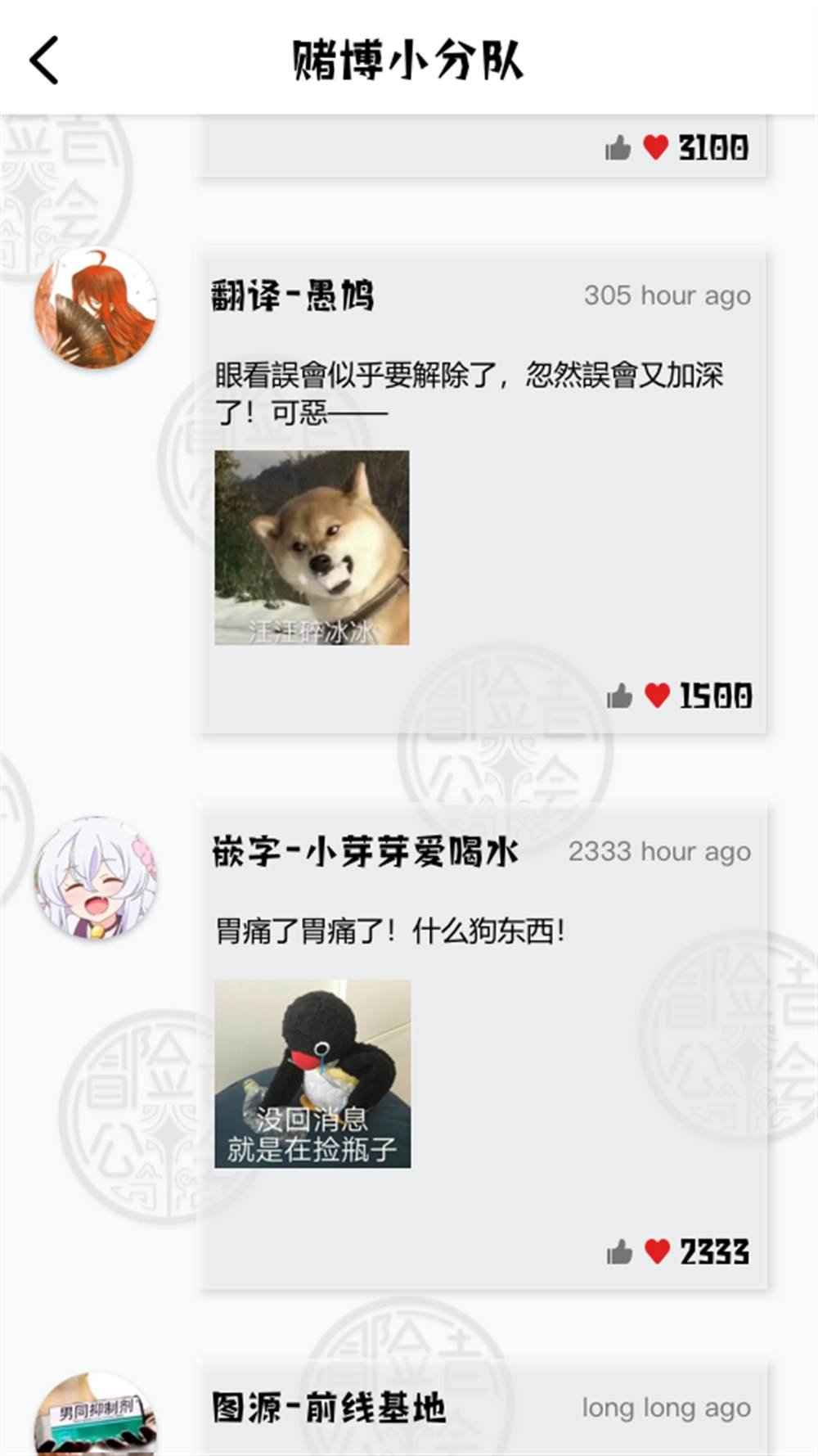Screen dimensions: 818x1456
Task: Heart the comment by 翻译-愚鸠
Action: [657, 695]
